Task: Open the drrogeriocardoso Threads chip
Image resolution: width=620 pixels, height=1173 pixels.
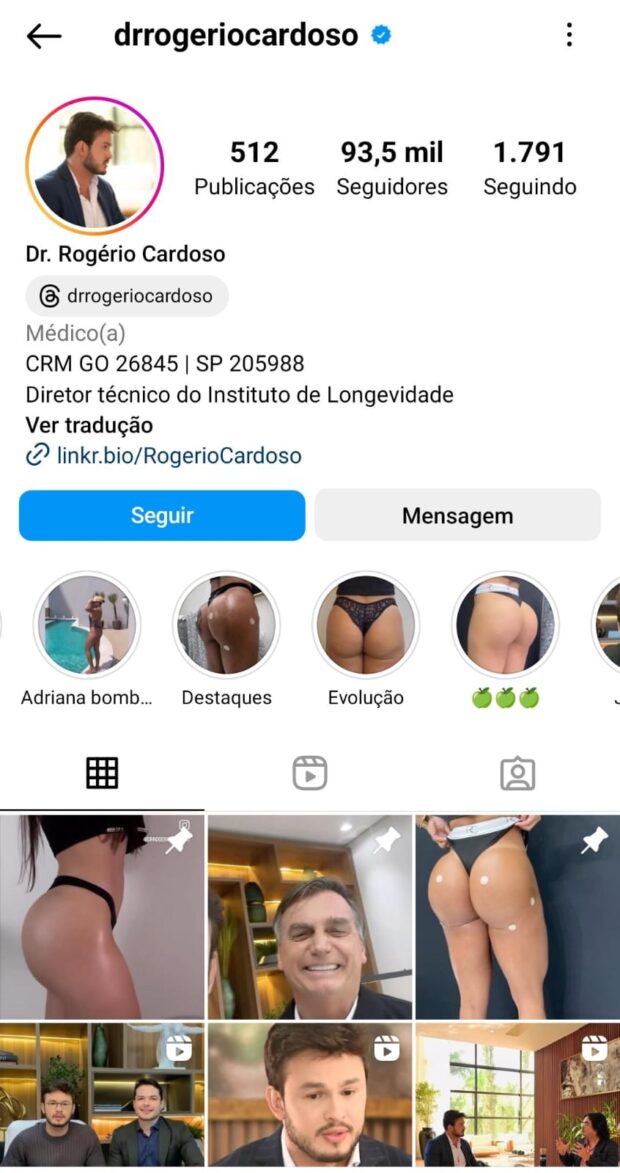Action: coord(127,296)
